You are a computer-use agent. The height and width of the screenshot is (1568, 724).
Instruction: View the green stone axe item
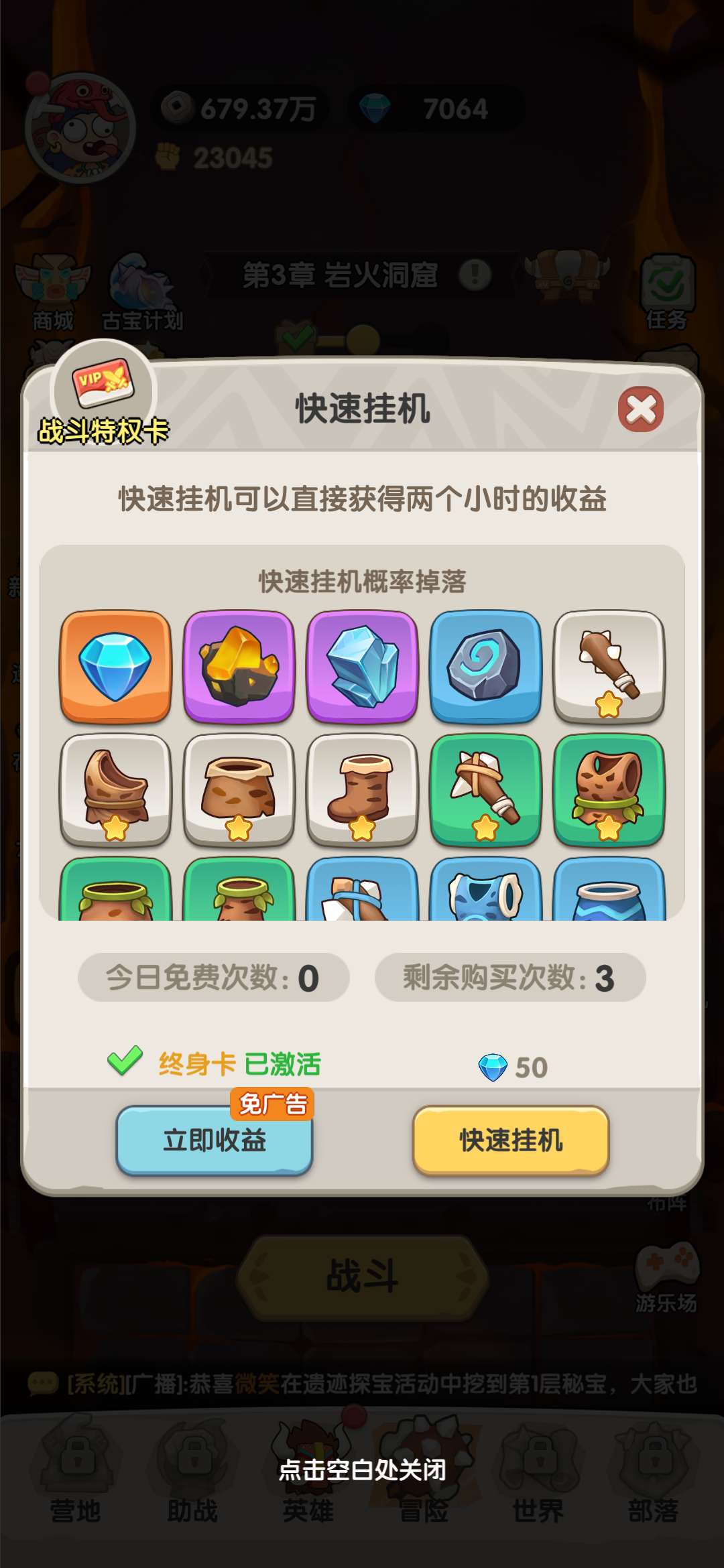[485, 790]
